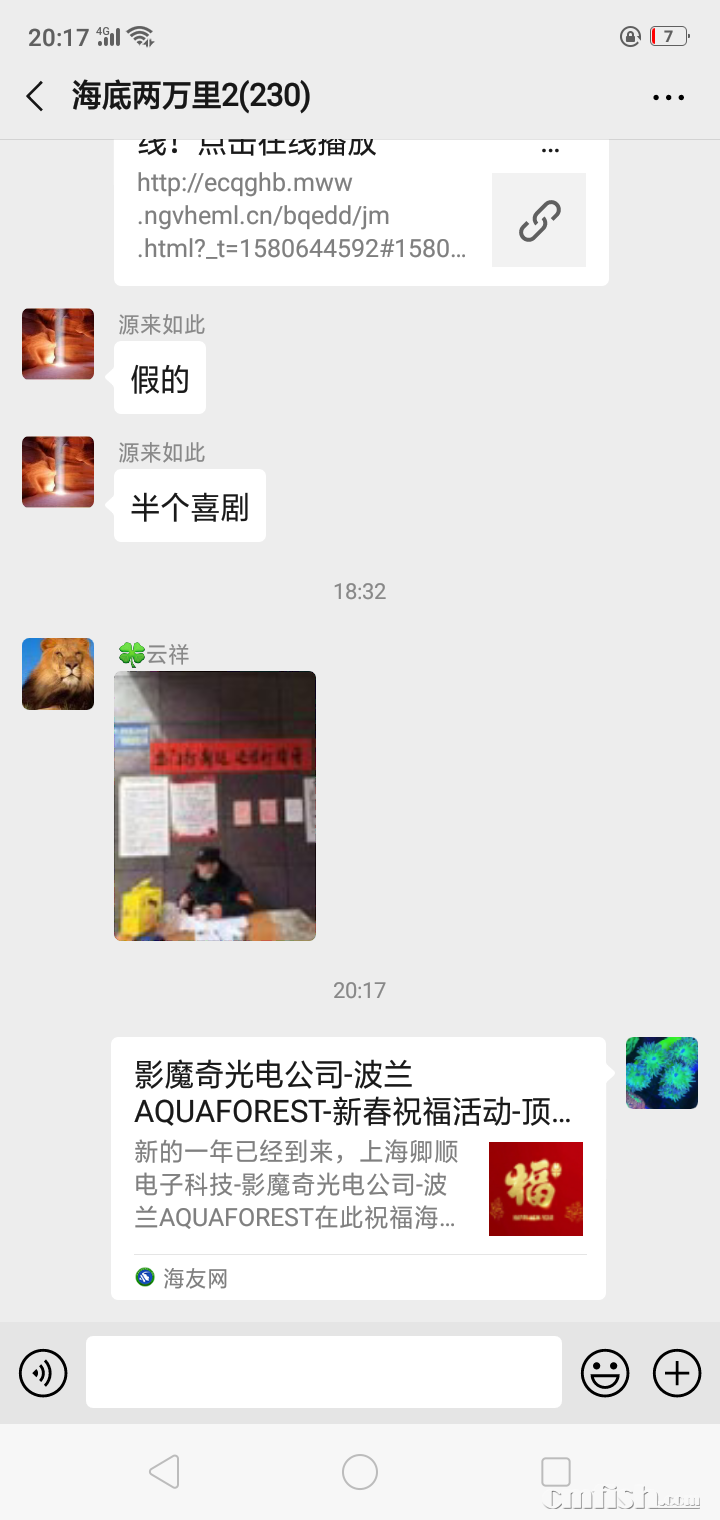This screenshot has width=720, height=1520.
Task: Tap the Wi-Fi status icon in the status bar
Action: [x=140, y=35]
